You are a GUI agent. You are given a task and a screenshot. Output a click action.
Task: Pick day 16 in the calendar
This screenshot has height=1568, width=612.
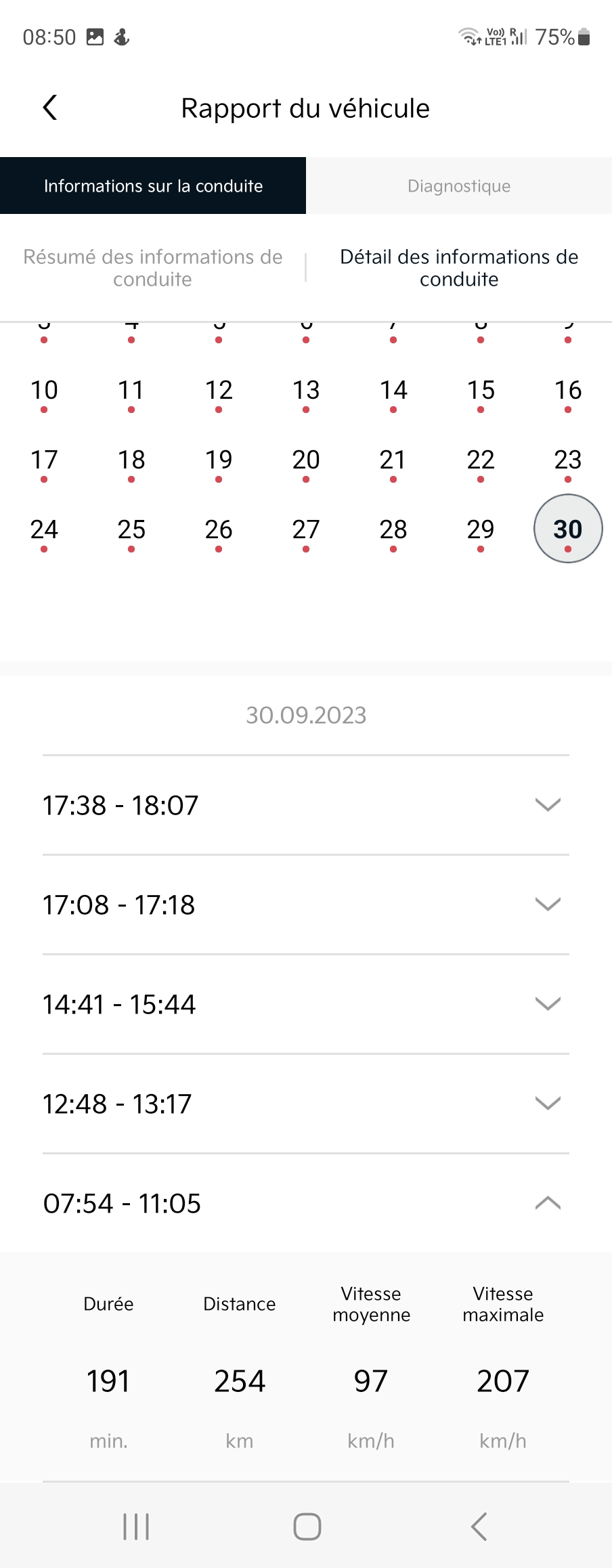click(x=567, y=391)
